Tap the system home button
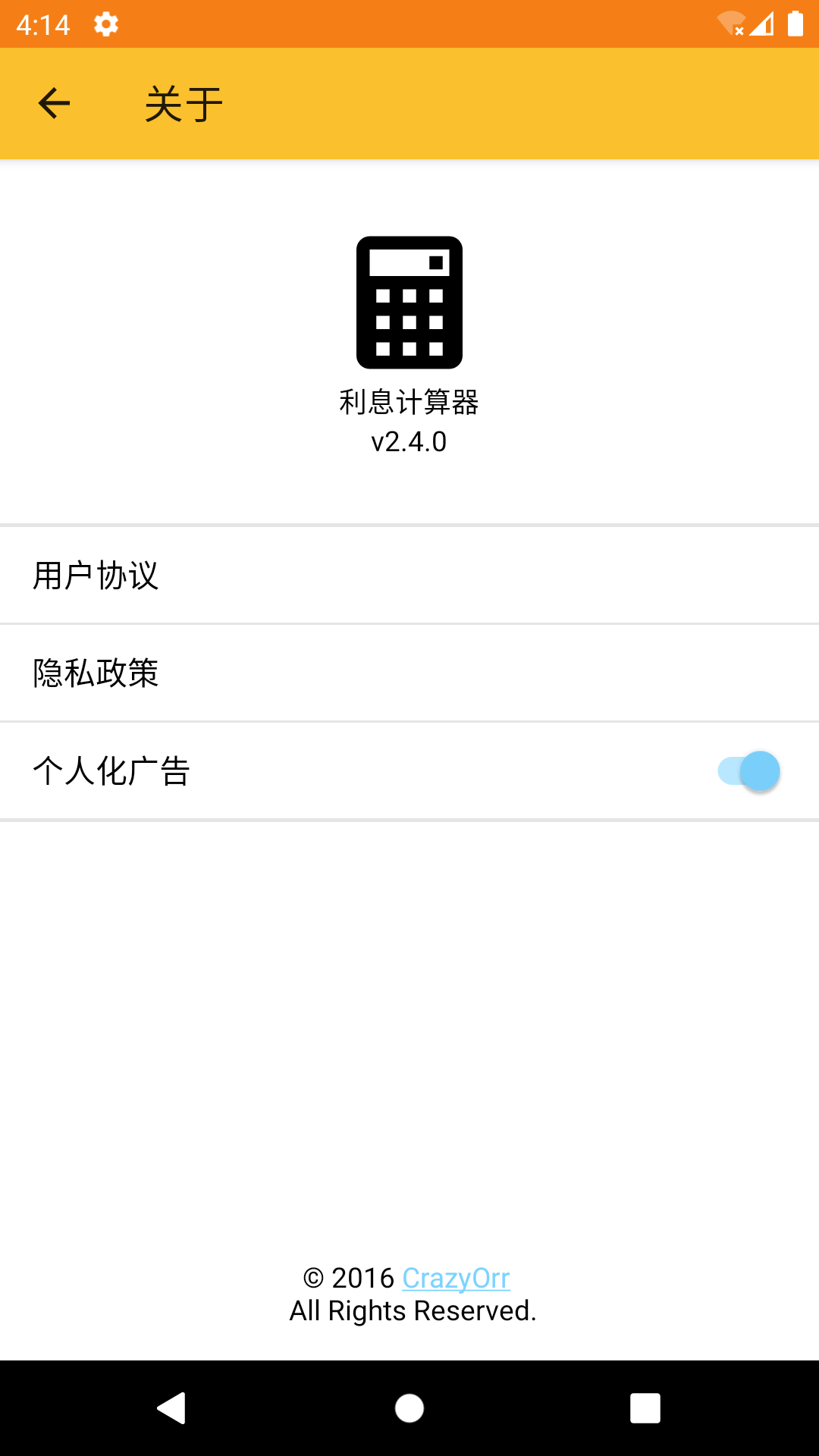The width and height of the screenshot is (819, 1456). tap(409, 1408)
